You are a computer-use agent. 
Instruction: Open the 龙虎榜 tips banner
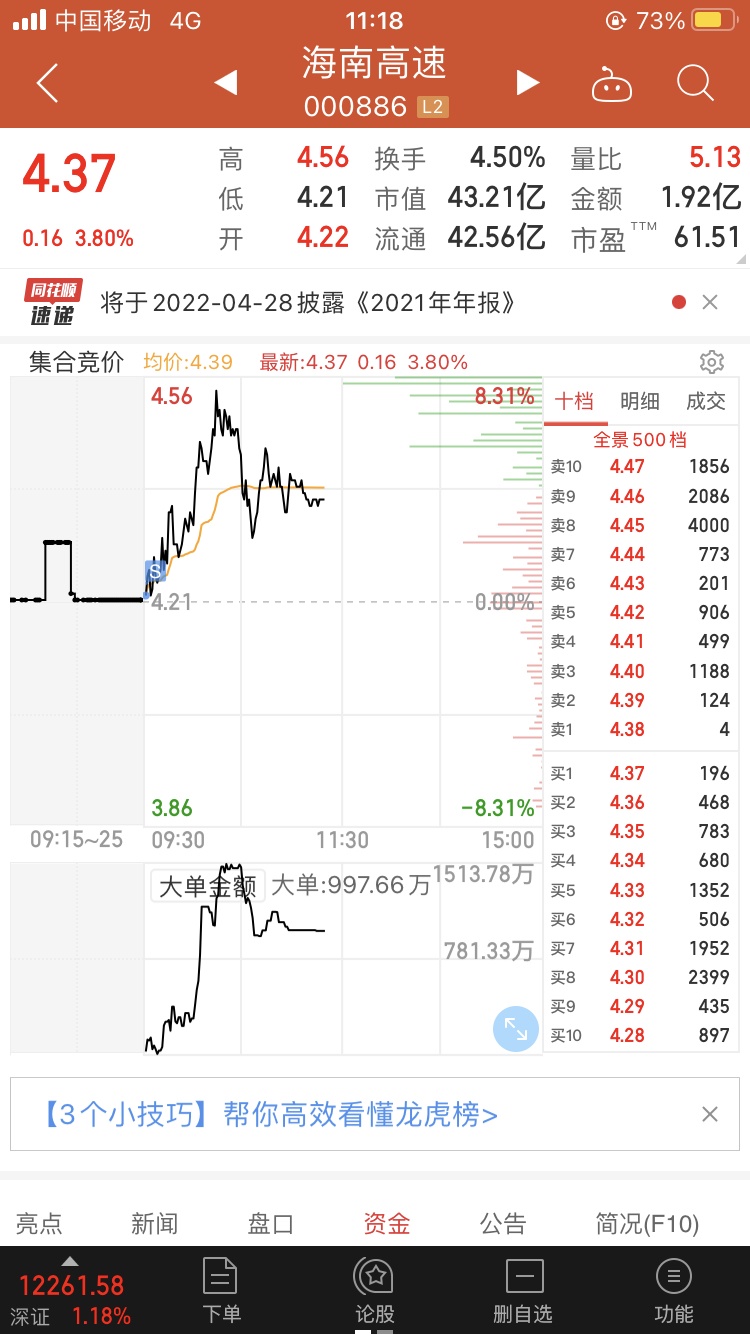point(271,1114)
